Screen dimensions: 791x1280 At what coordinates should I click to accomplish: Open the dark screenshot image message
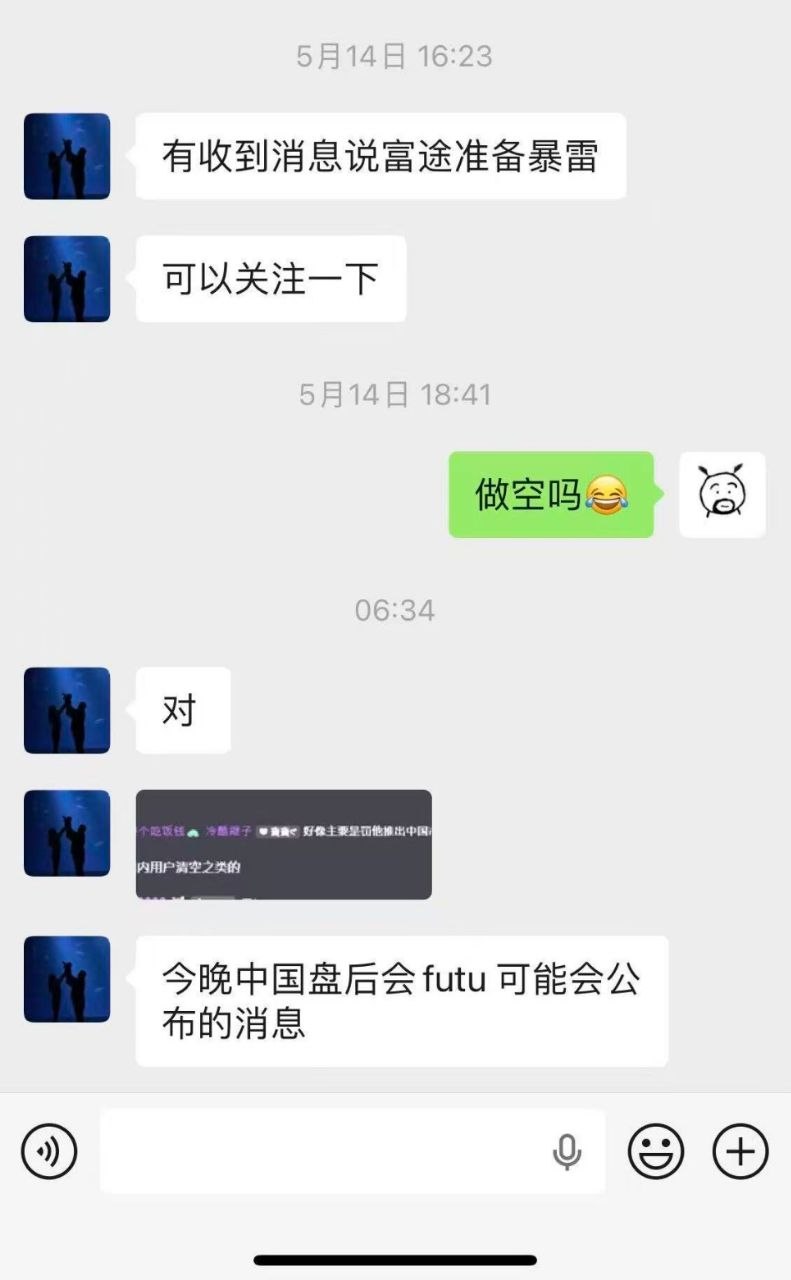tap(284, 845)
